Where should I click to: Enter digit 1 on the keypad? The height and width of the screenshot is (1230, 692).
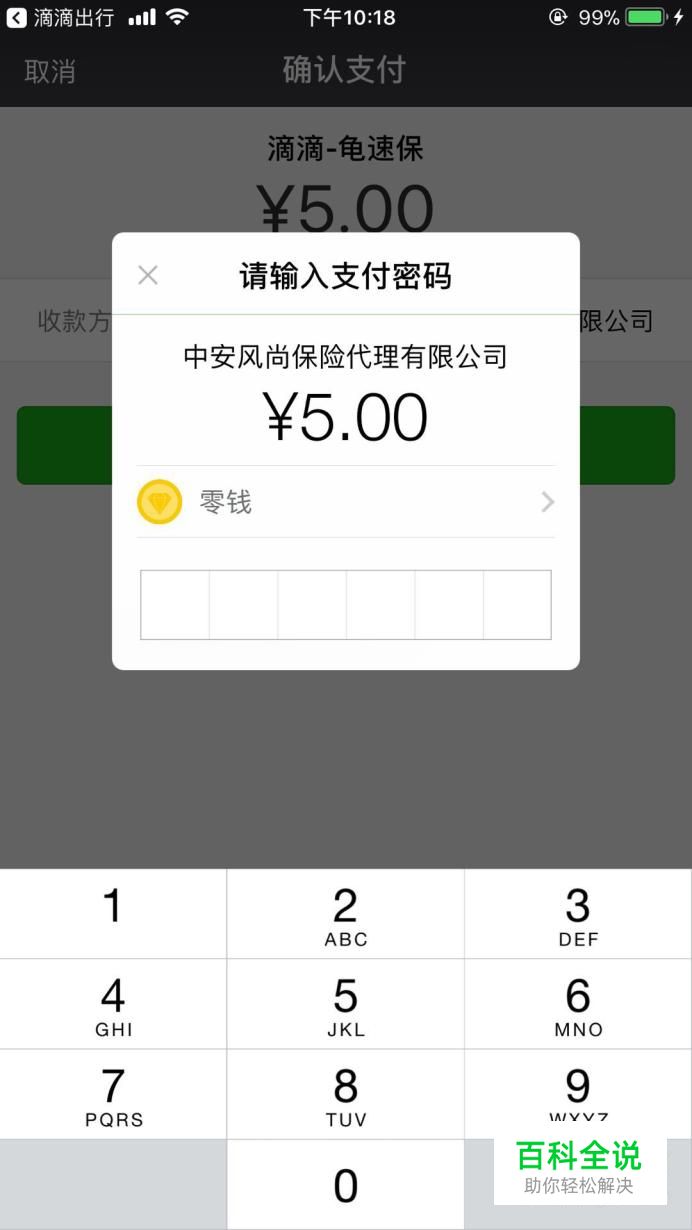(113, 914)
